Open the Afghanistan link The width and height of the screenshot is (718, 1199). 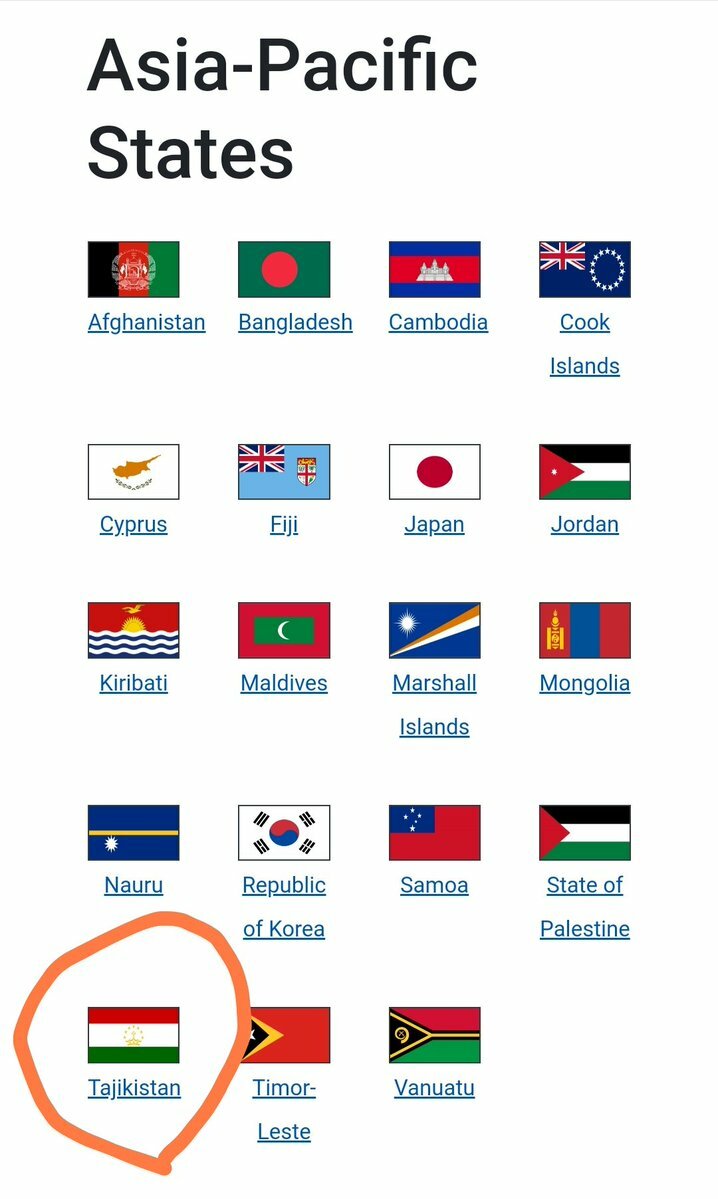tap(146, 322)
